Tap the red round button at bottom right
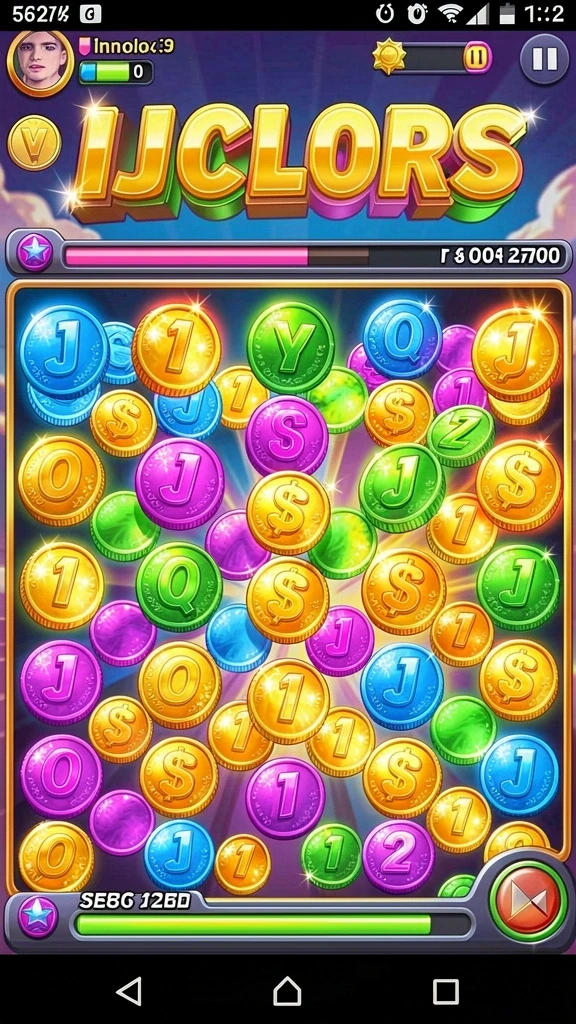Screen dimensions: 576x1024 [x=528, y=901]
